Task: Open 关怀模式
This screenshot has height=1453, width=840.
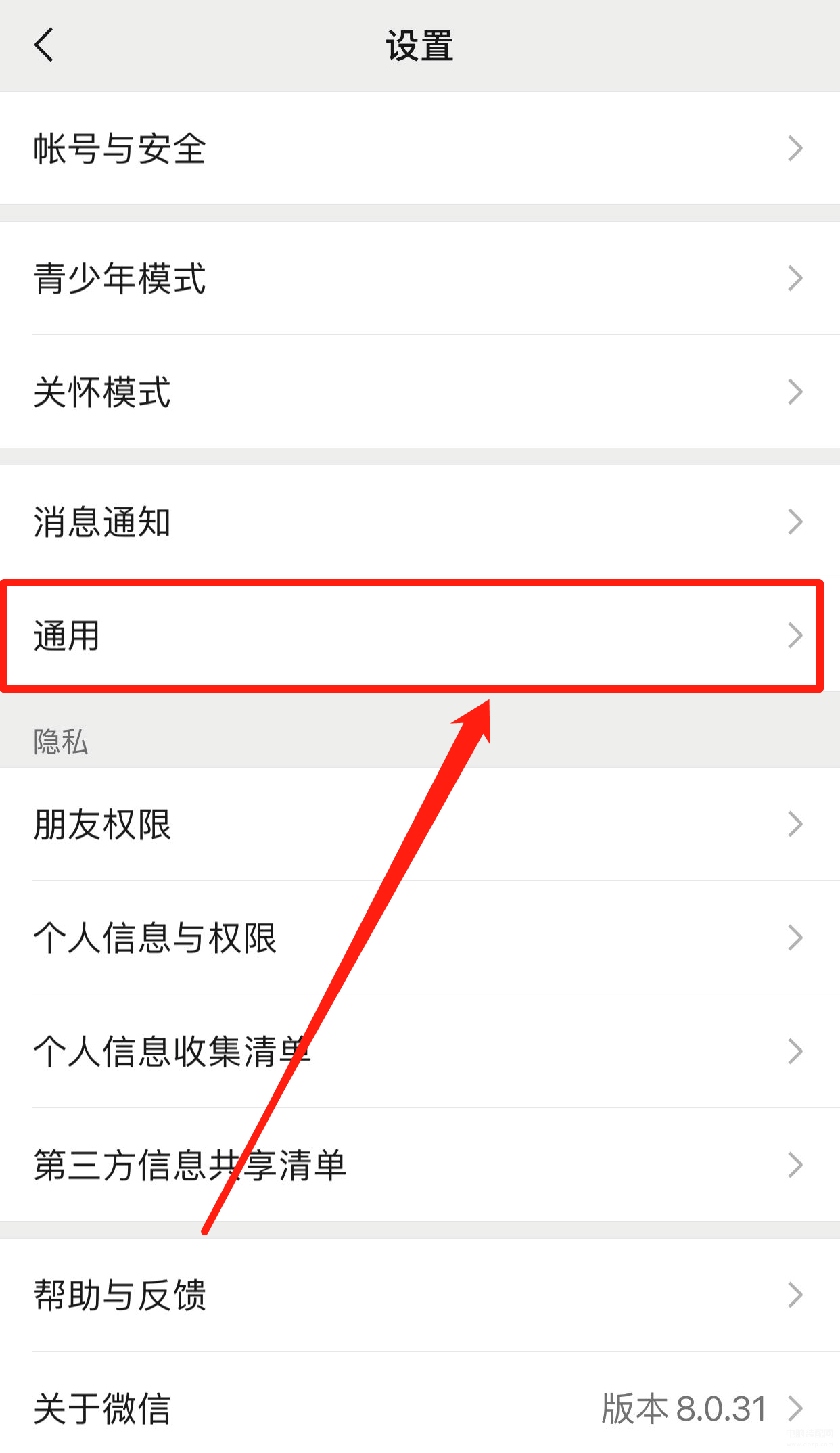Action: coord(420,392)
